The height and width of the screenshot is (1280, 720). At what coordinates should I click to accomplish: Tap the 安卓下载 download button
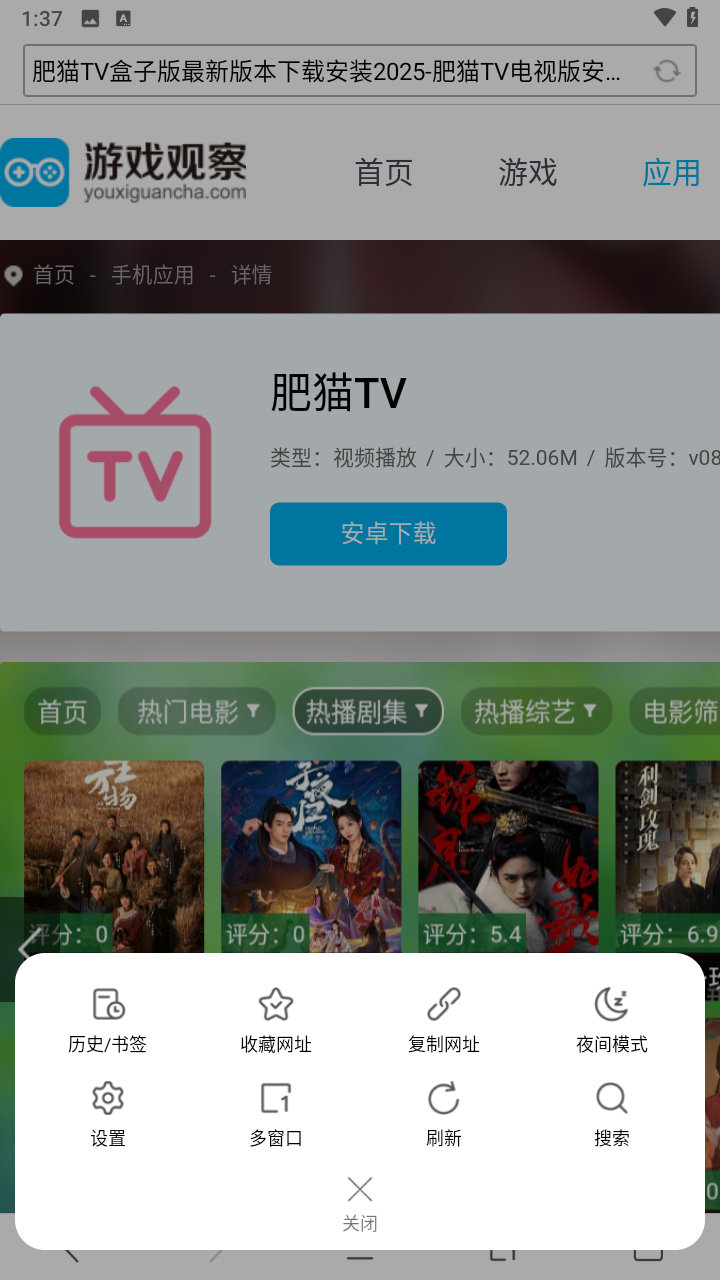[x=388, y=533]
